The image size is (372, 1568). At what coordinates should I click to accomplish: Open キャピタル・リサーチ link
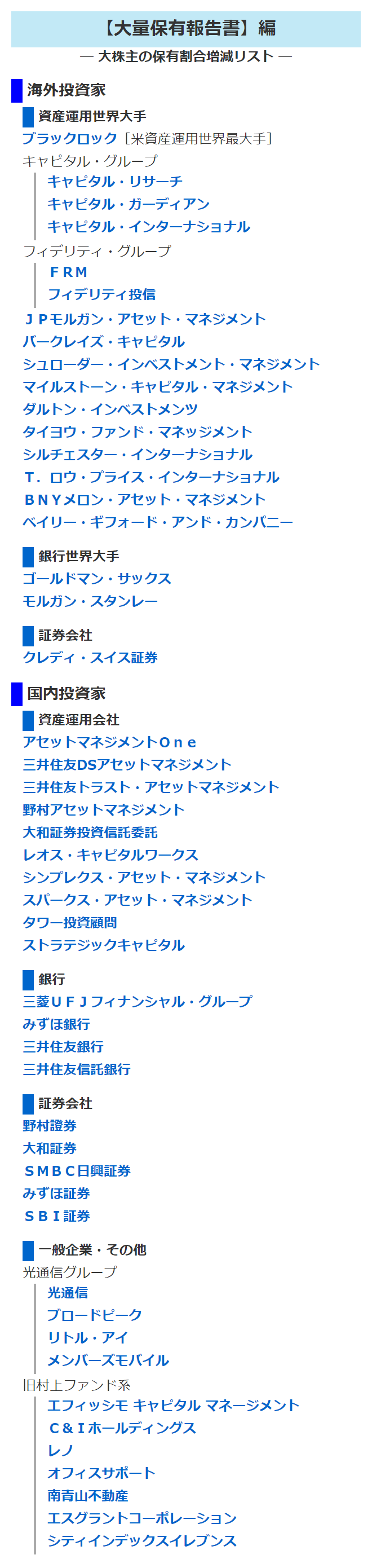click(x=115, y=182)
